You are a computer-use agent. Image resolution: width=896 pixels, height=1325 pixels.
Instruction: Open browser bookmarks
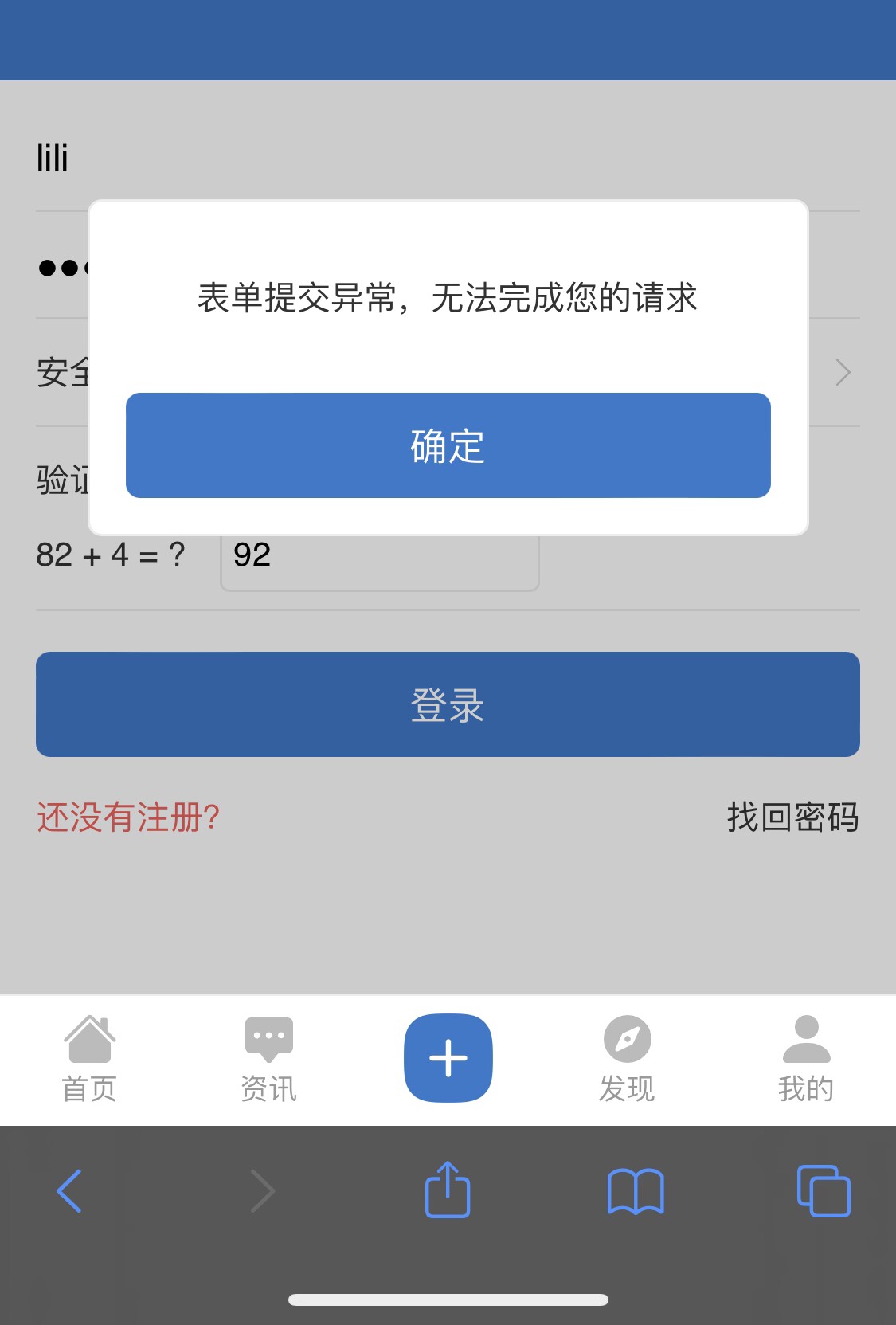(635, 1191)
